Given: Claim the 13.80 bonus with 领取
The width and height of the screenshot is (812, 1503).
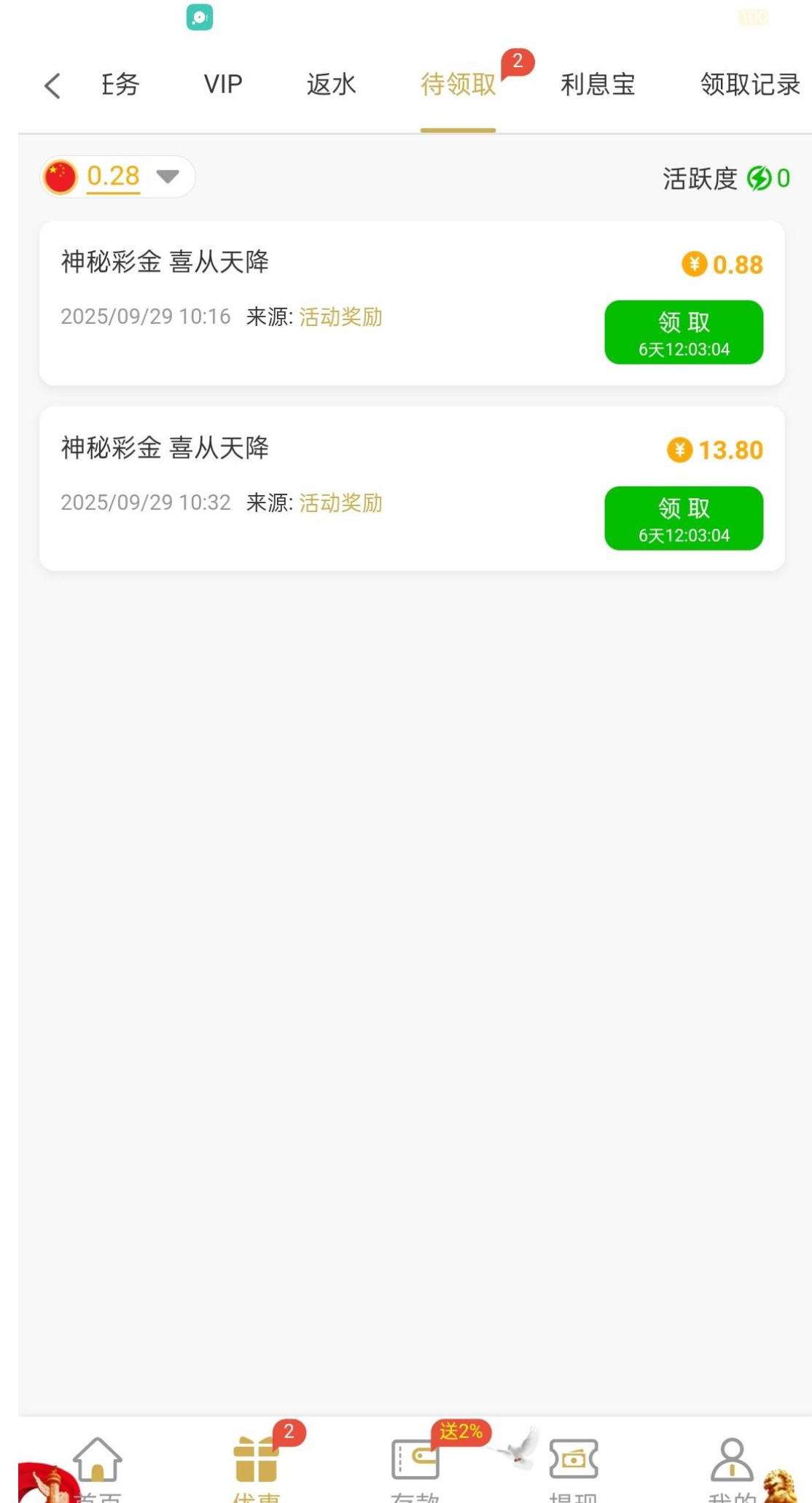Looking at the screenshot, I should click(x=683, y=518).
